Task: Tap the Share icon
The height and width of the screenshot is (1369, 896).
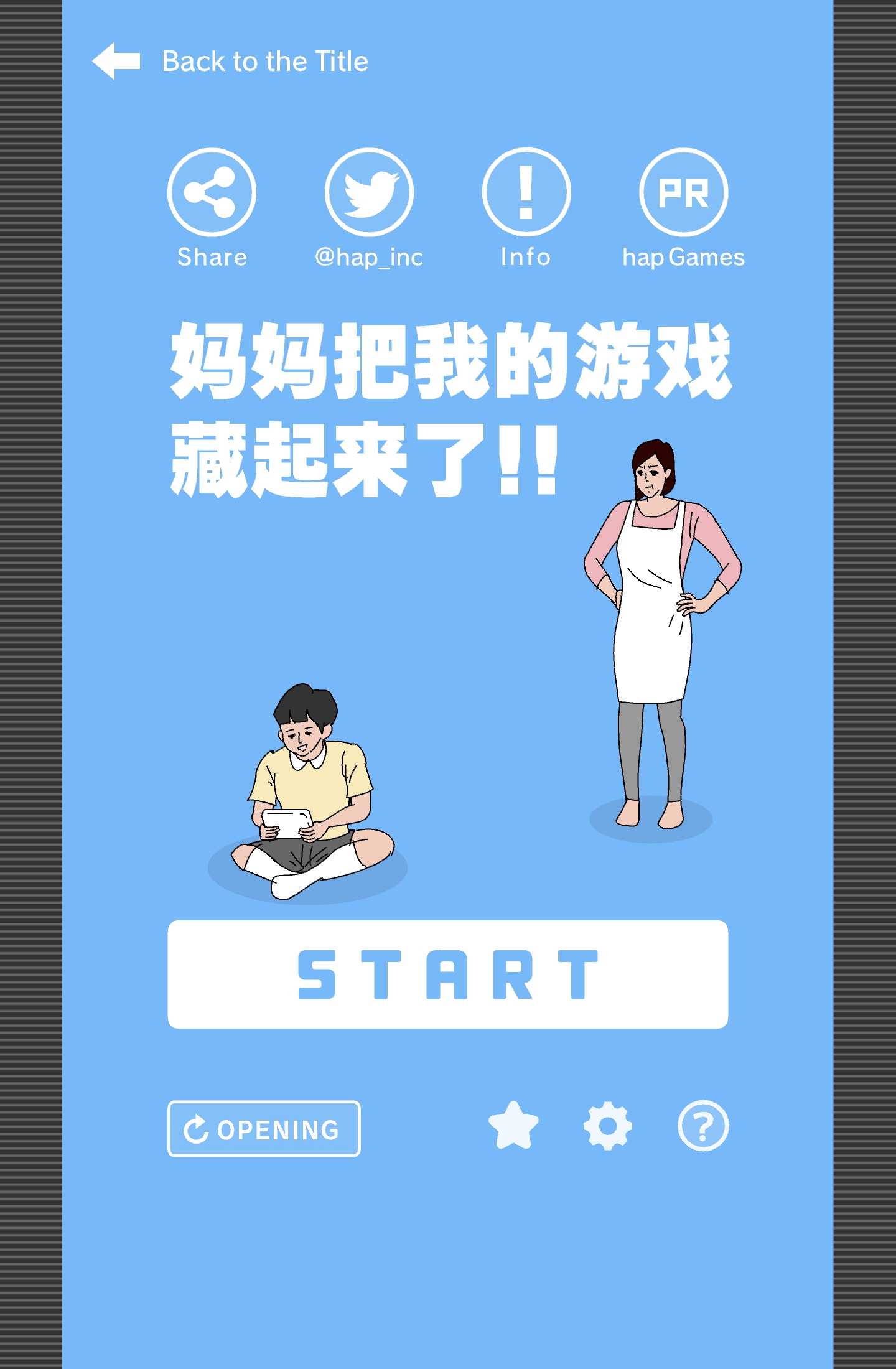Action: (212, 192)
